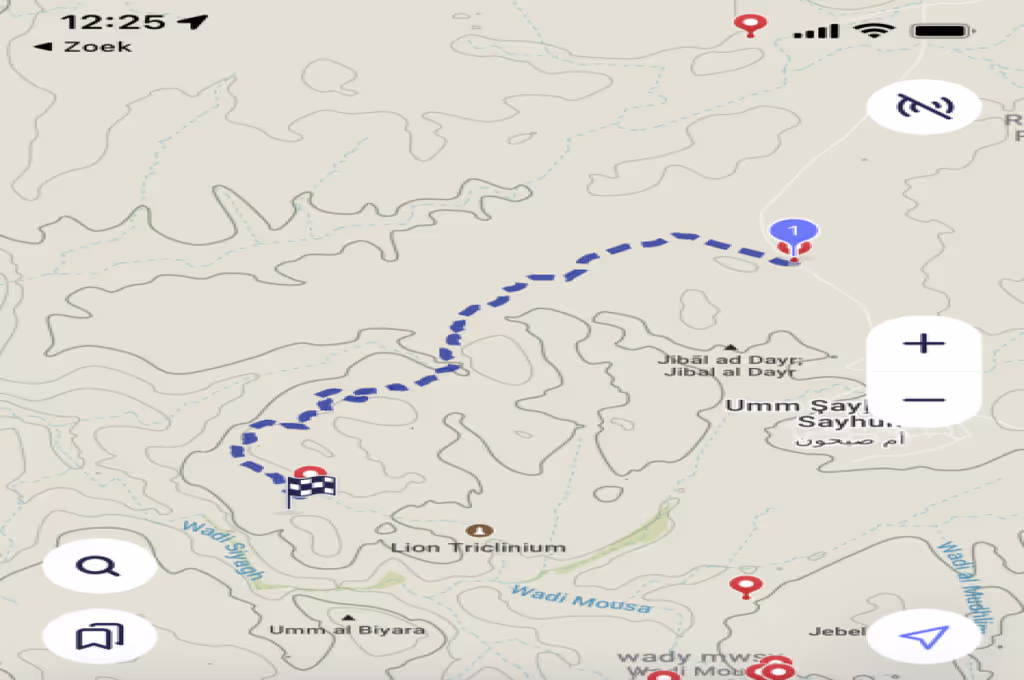The image size is (1024, 680).
Task: Go back to Zoek app
Action: [x=83, y=47]
